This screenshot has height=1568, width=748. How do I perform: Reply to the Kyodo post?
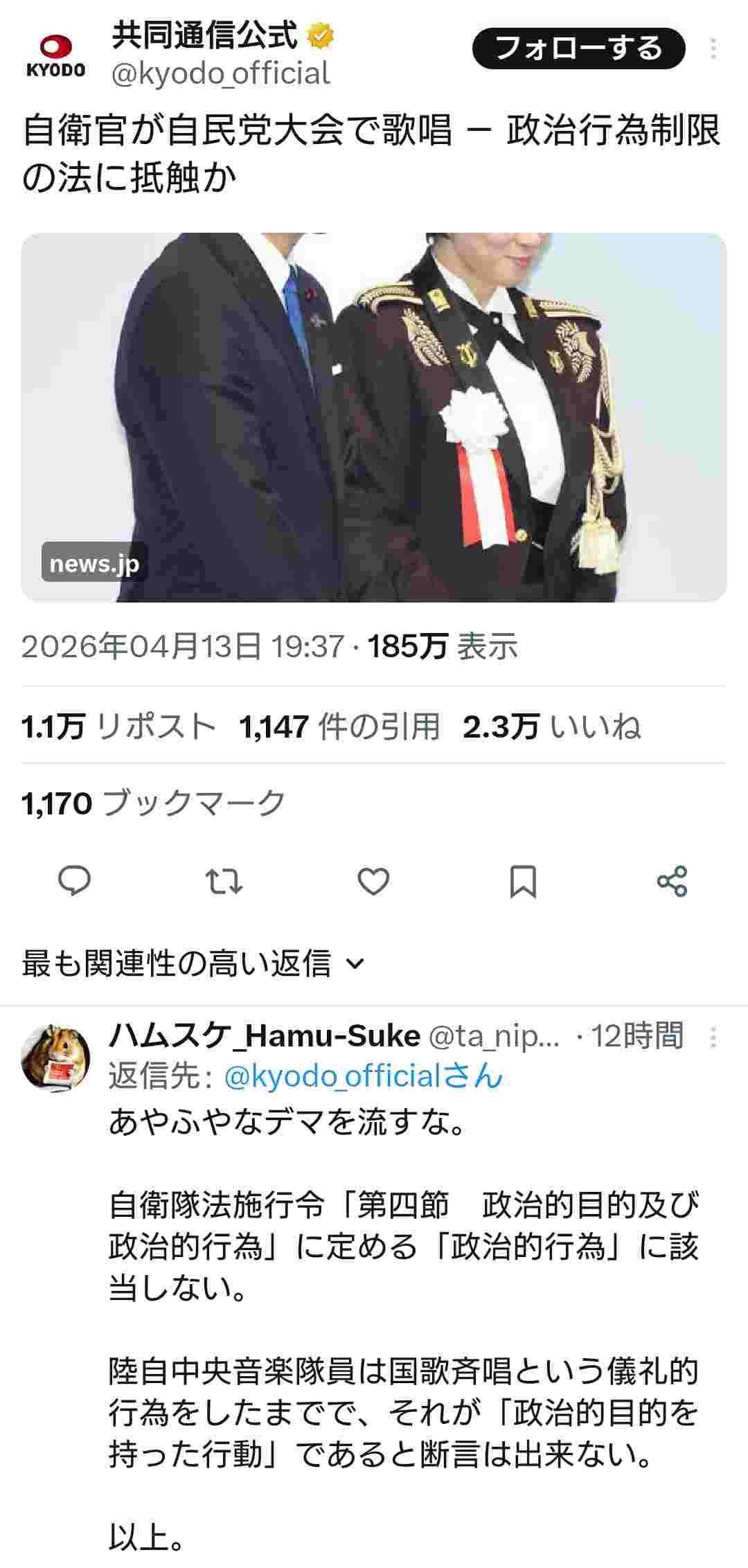coord(74,881)
